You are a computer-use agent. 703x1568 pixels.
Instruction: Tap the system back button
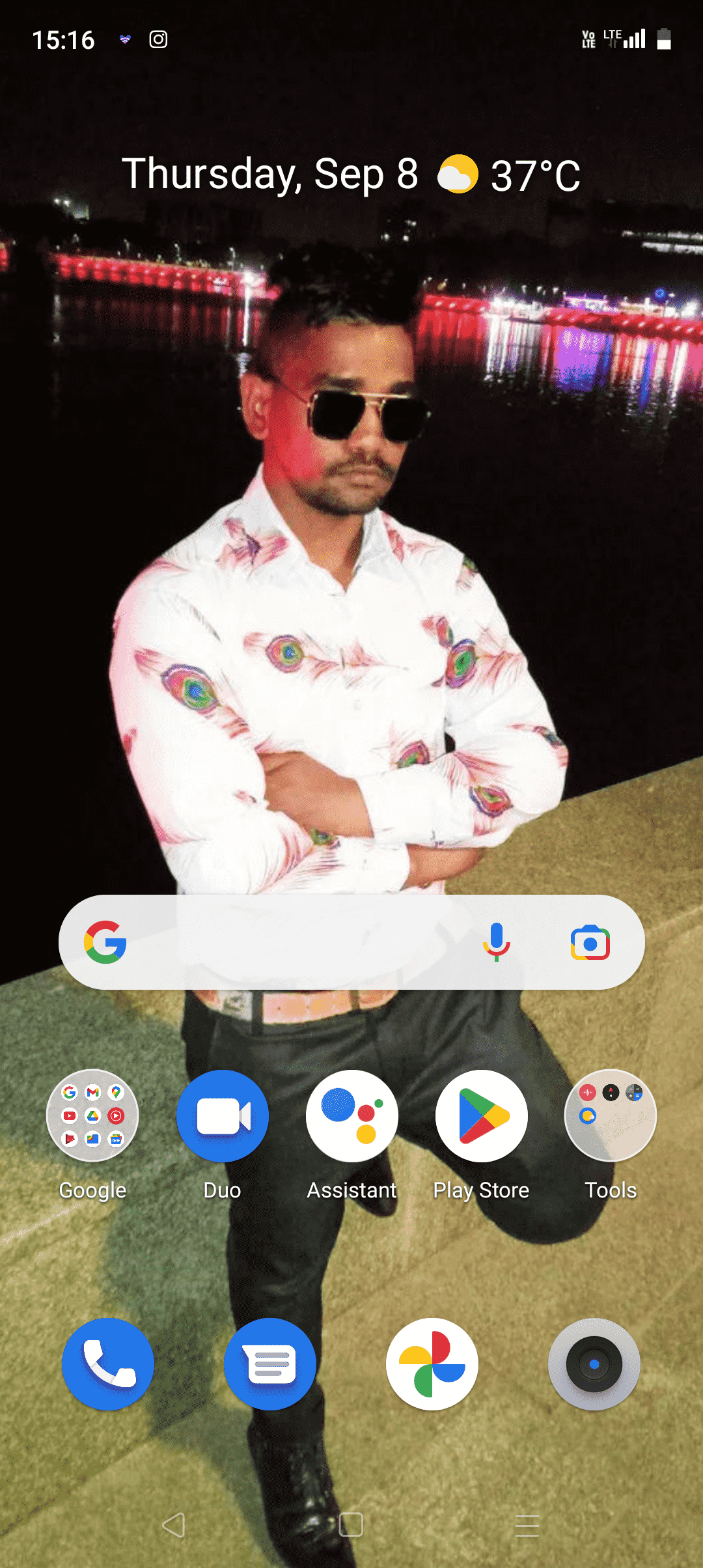point(174,1525)
